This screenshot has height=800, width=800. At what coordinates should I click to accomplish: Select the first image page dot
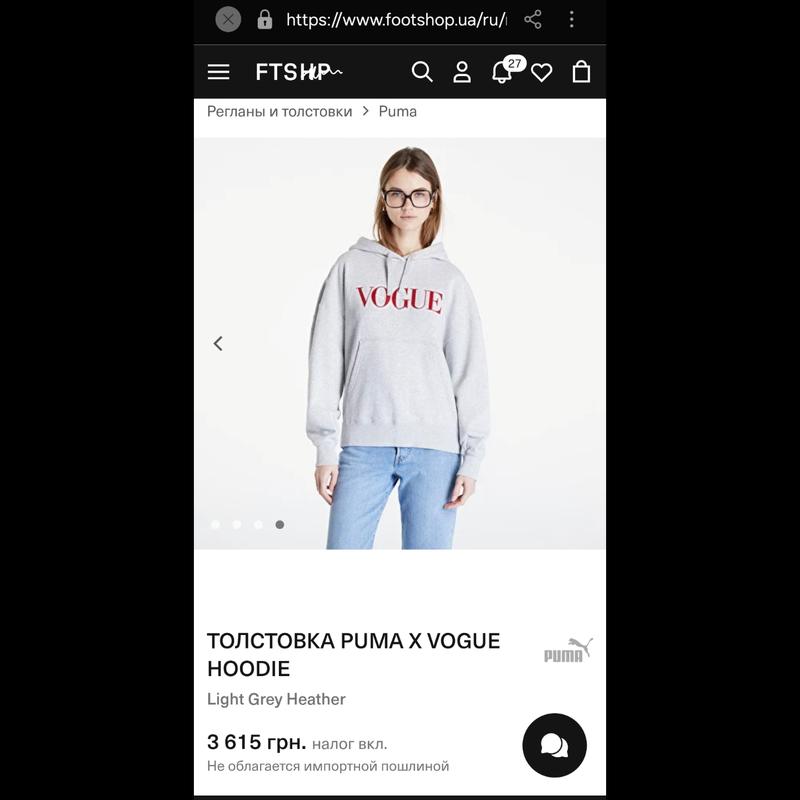click(x=215, y=524)
